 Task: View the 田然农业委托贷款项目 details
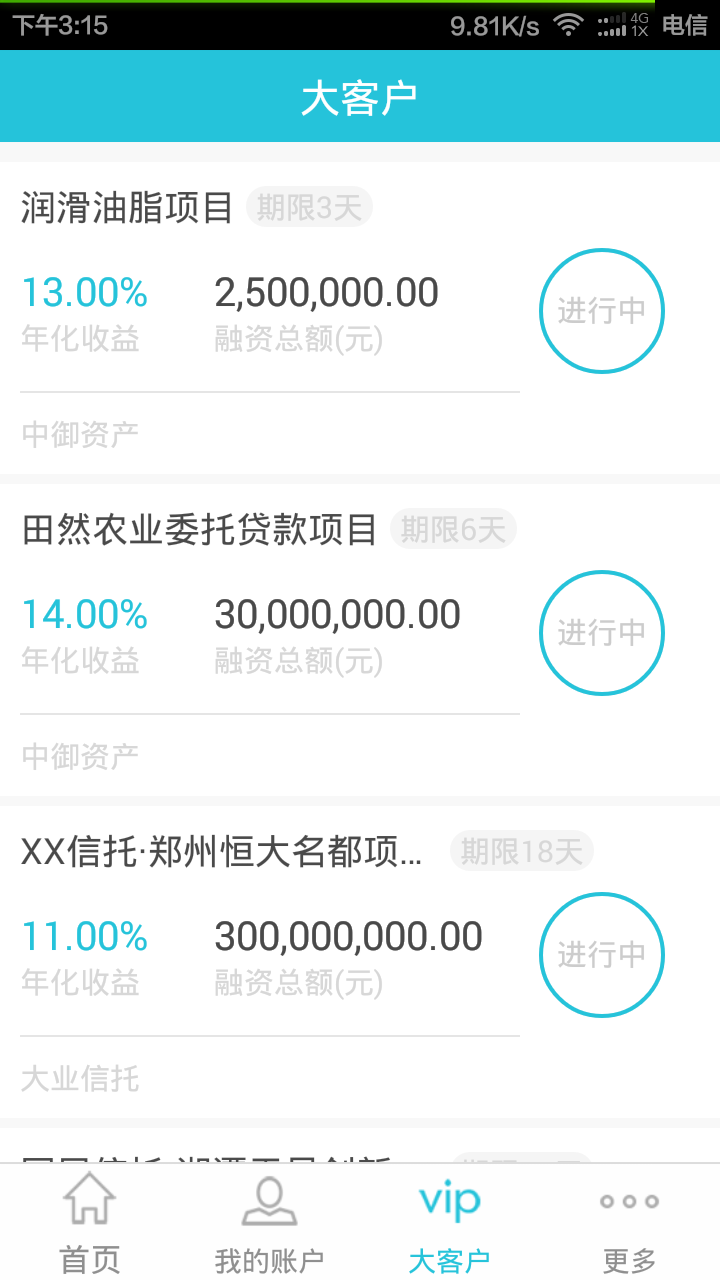(199, 530)
